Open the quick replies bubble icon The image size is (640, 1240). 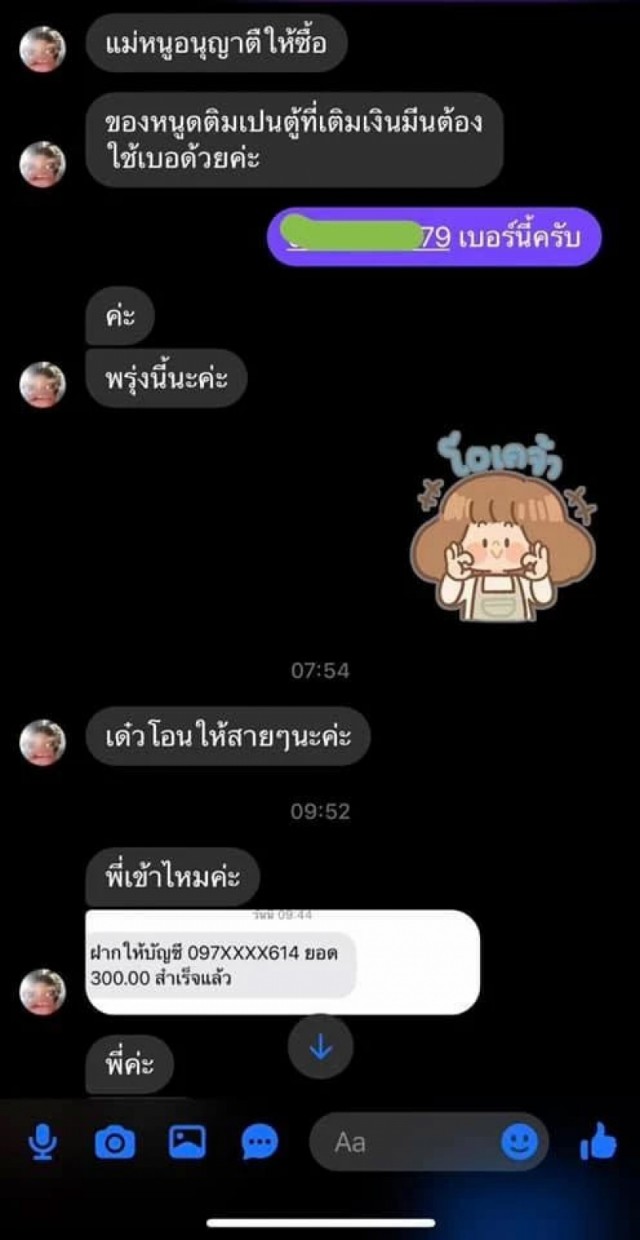259,1142
